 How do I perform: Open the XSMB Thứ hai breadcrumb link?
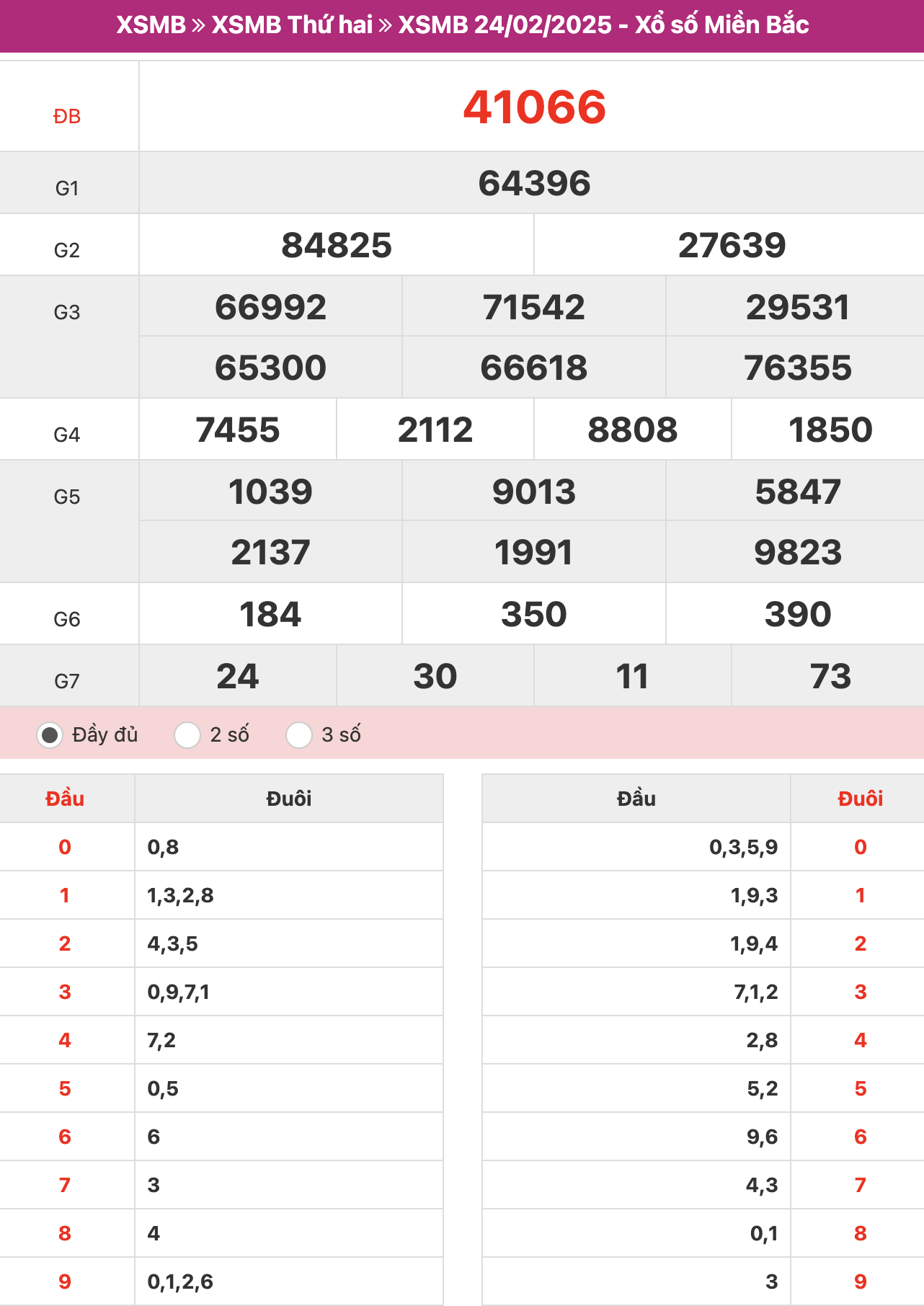click(x=292, y=25)
